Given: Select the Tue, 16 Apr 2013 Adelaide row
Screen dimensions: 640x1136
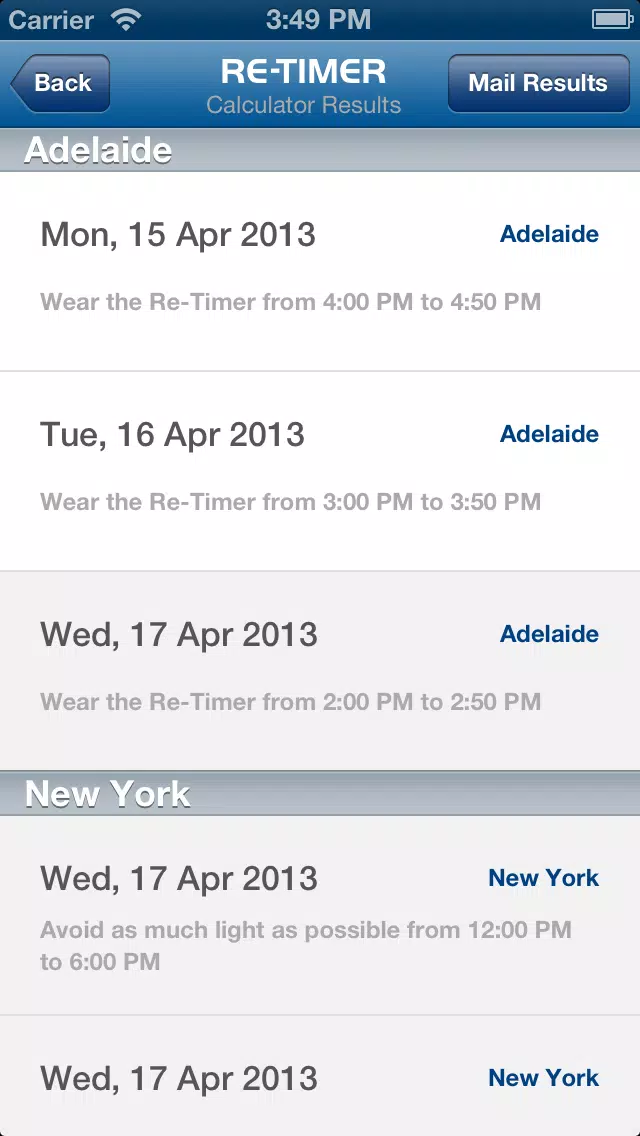Looking at the screenshot, I should pyautogui.click(x=320, y=472).
